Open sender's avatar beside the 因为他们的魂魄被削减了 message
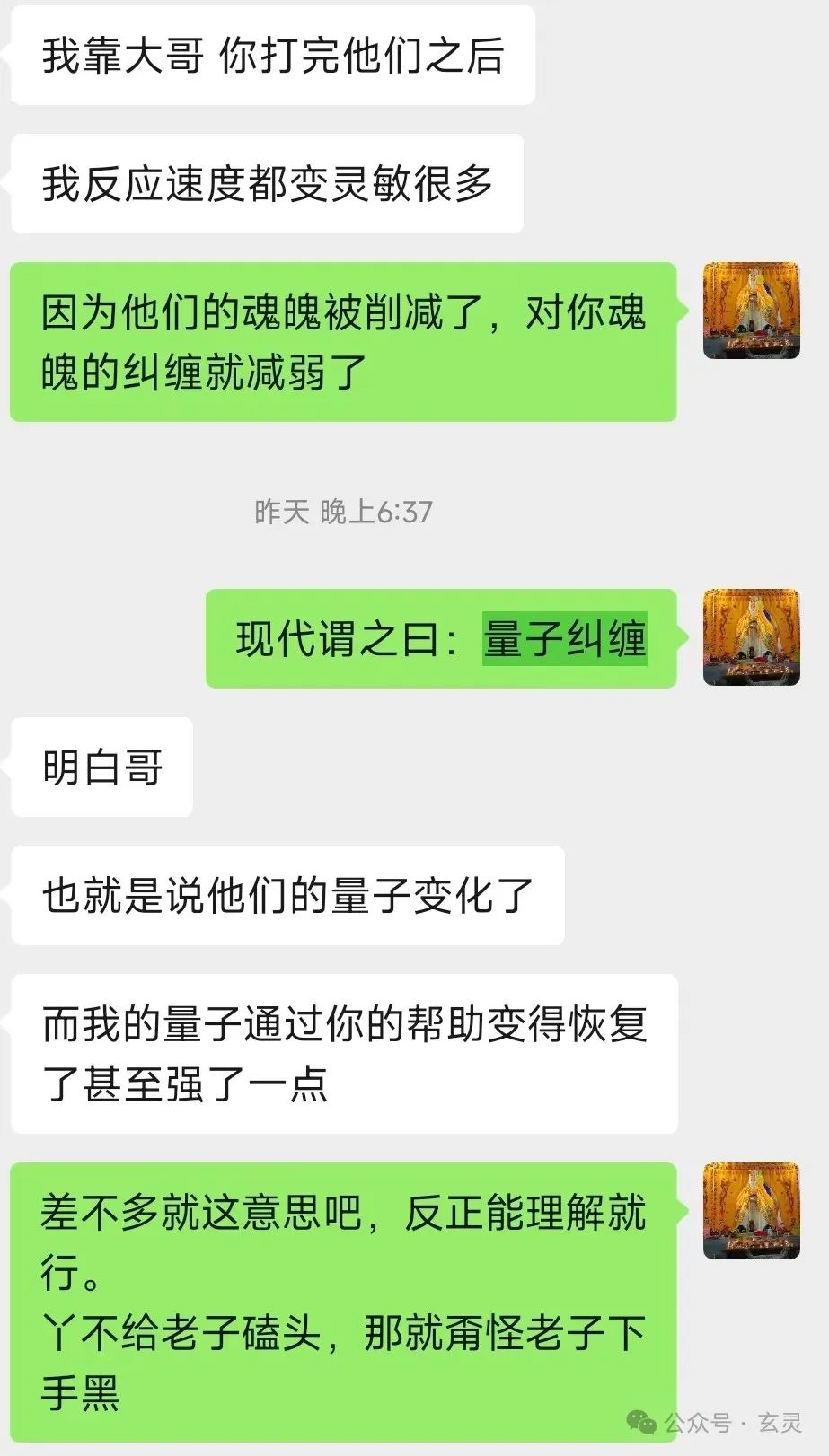The image size is (829, 1456). [751, 311]
